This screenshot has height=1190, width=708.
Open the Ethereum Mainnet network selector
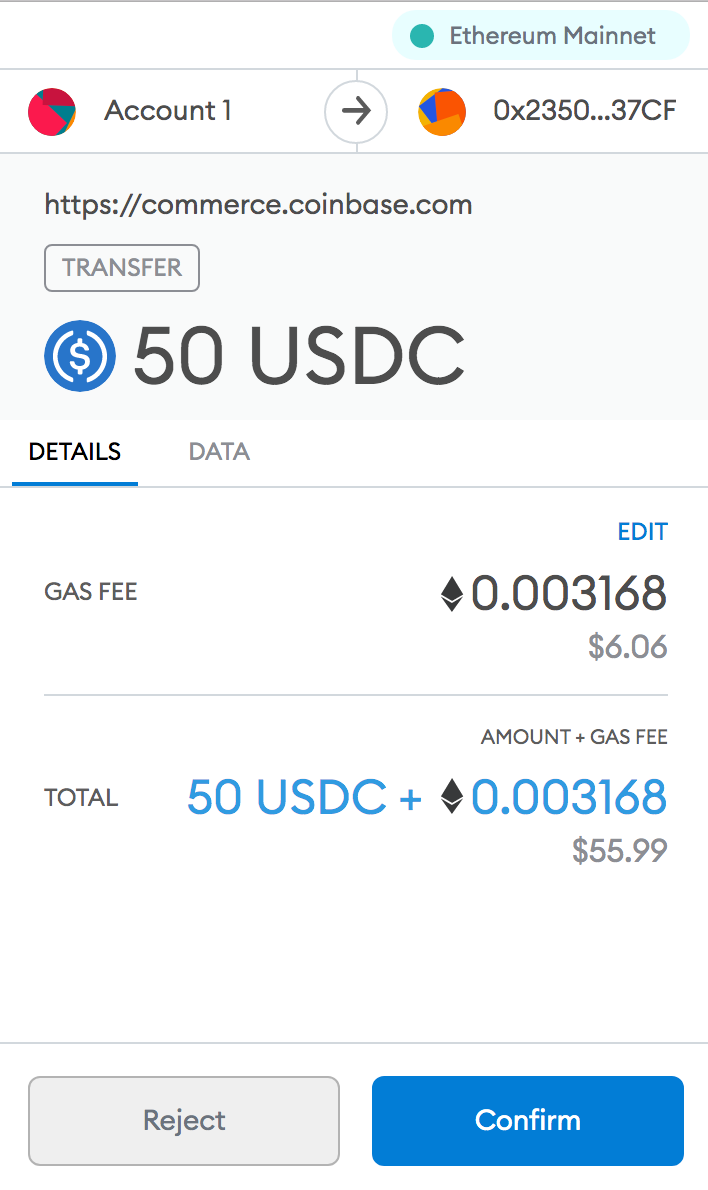point(540,36)
